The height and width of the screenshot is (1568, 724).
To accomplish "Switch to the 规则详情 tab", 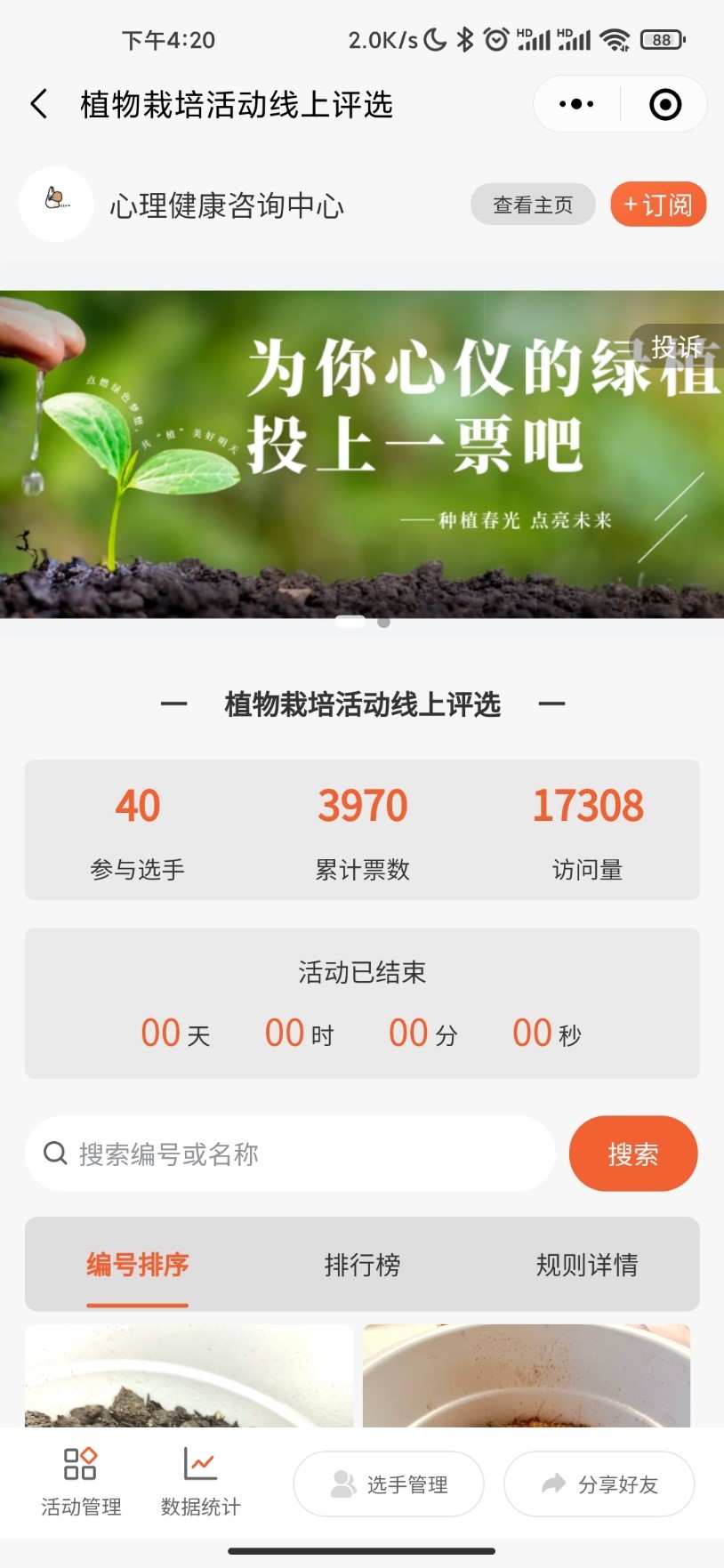I will click(587, 1264).
